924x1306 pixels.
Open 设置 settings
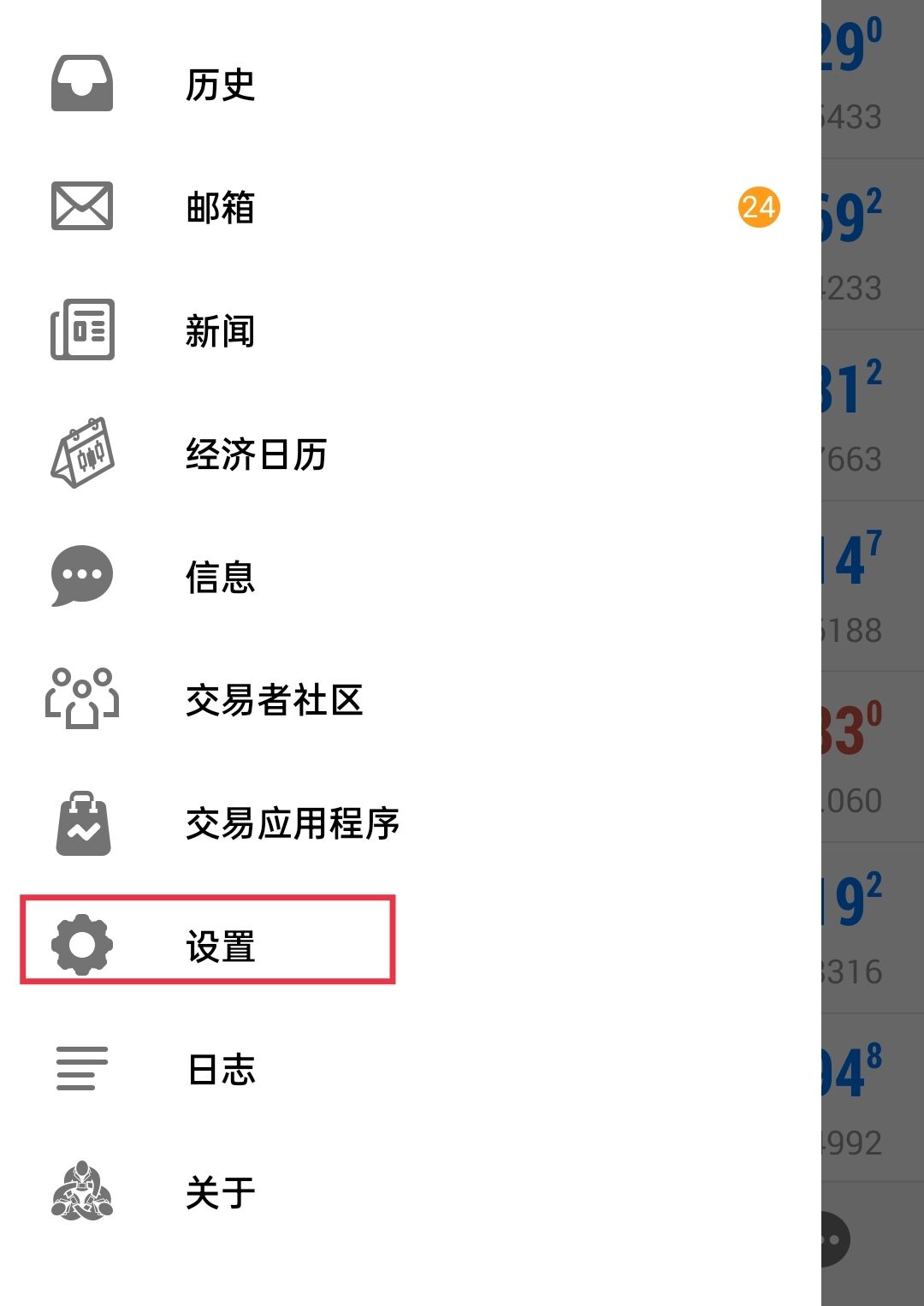(220, 947)
